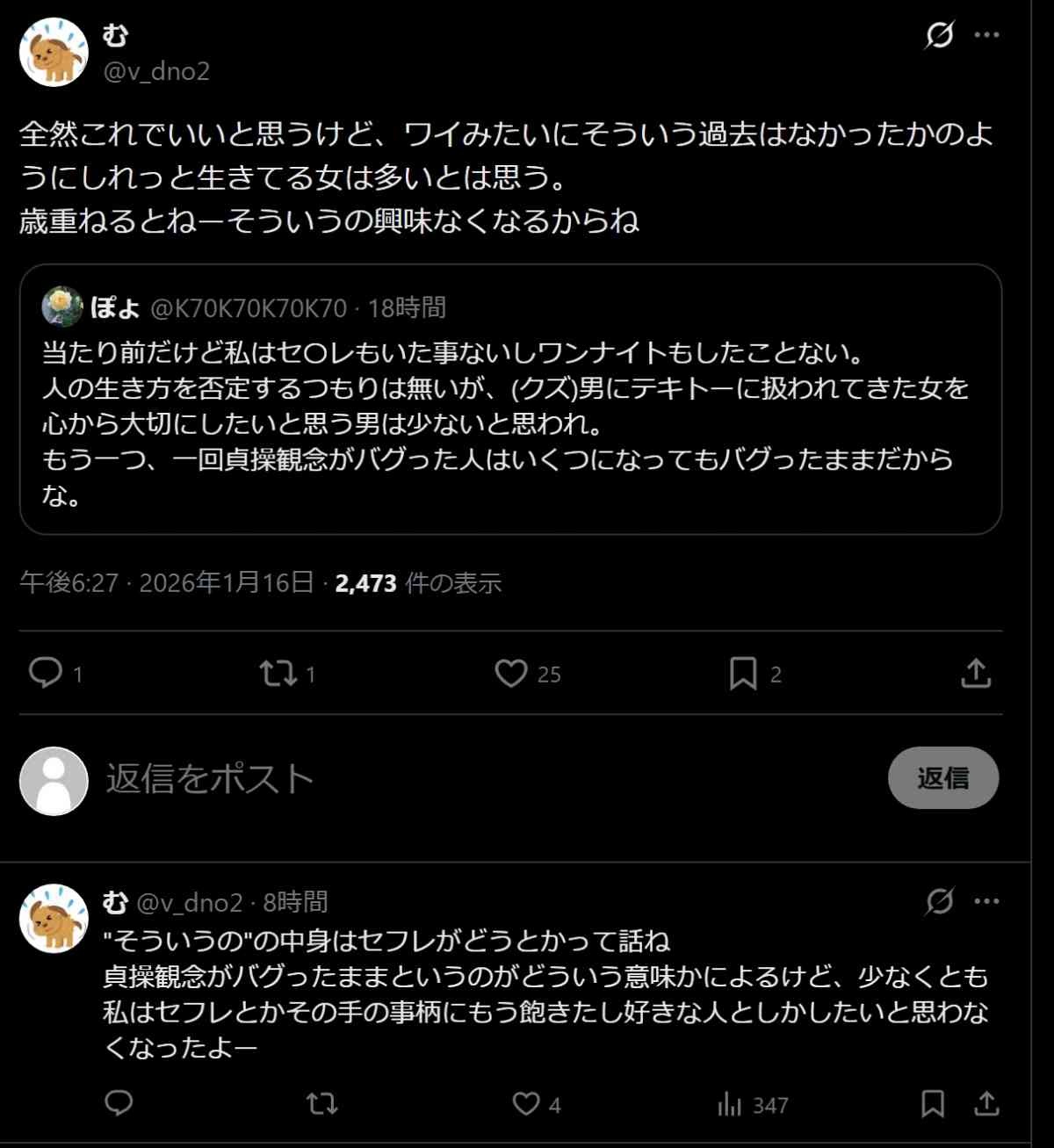
Task: Open the @v_dno2 handle under the main post's name
Action: 156,70
